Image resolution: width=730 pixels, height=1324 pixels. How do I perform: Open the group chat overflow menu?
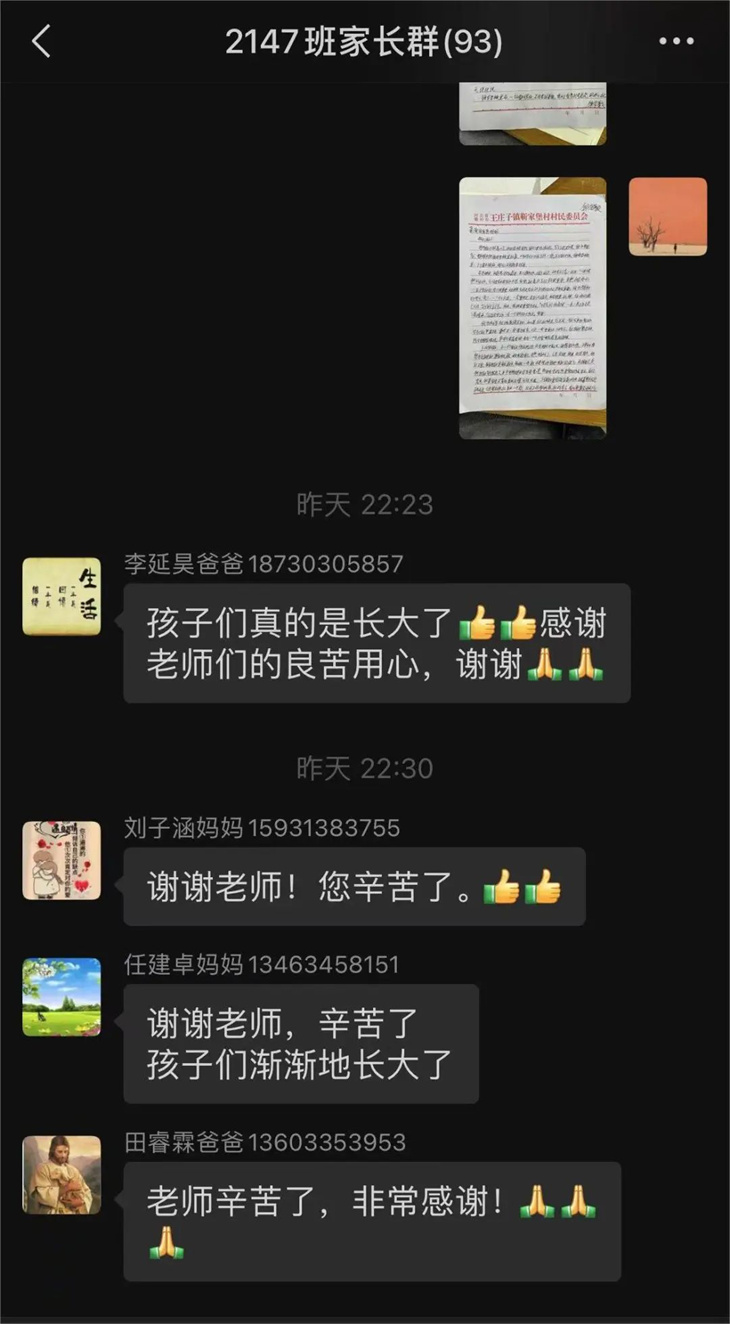(x=676, y=42)
